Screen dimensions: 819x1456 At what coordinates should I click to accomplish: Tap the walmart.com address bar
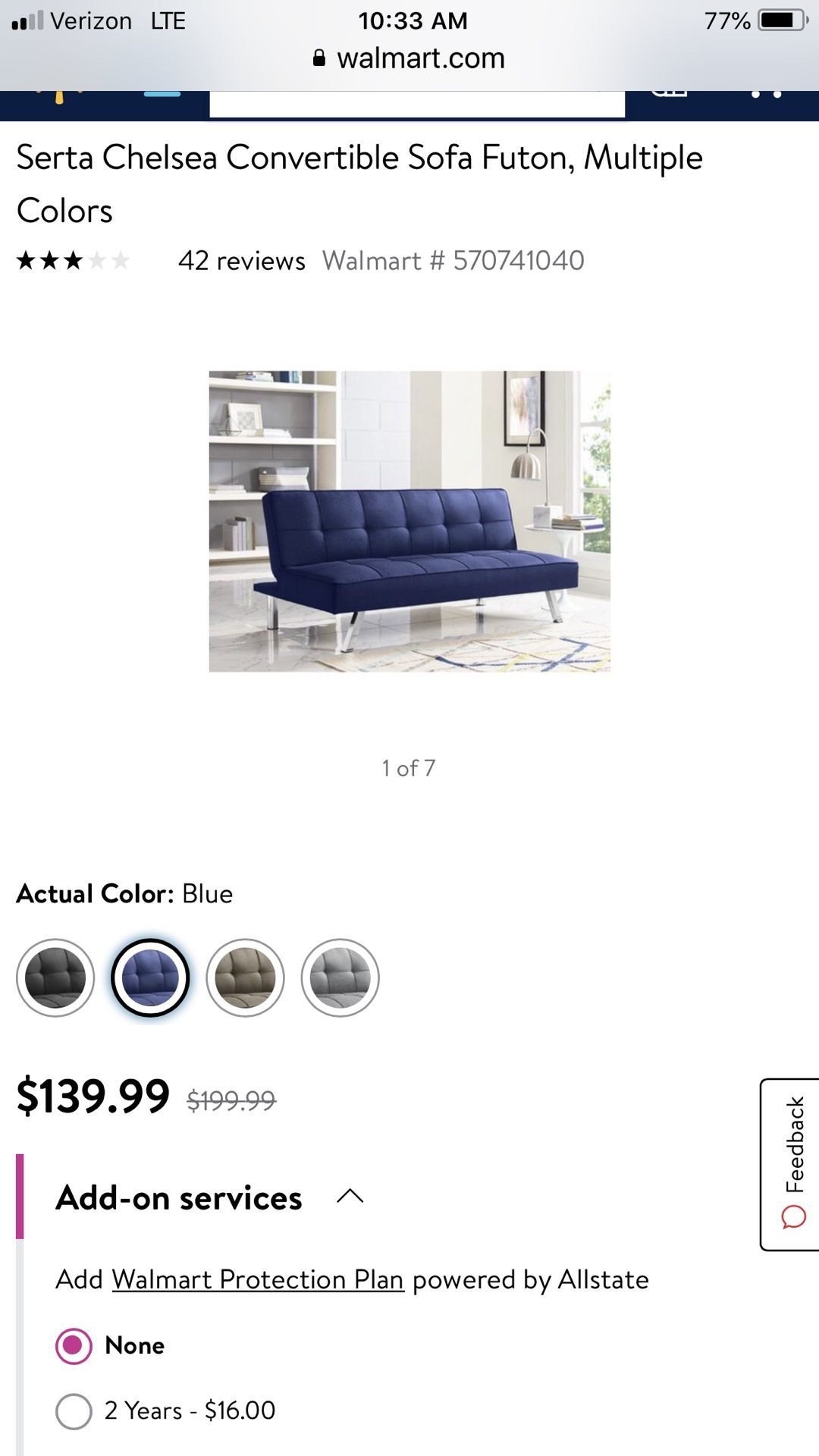(x=409, y=58)
